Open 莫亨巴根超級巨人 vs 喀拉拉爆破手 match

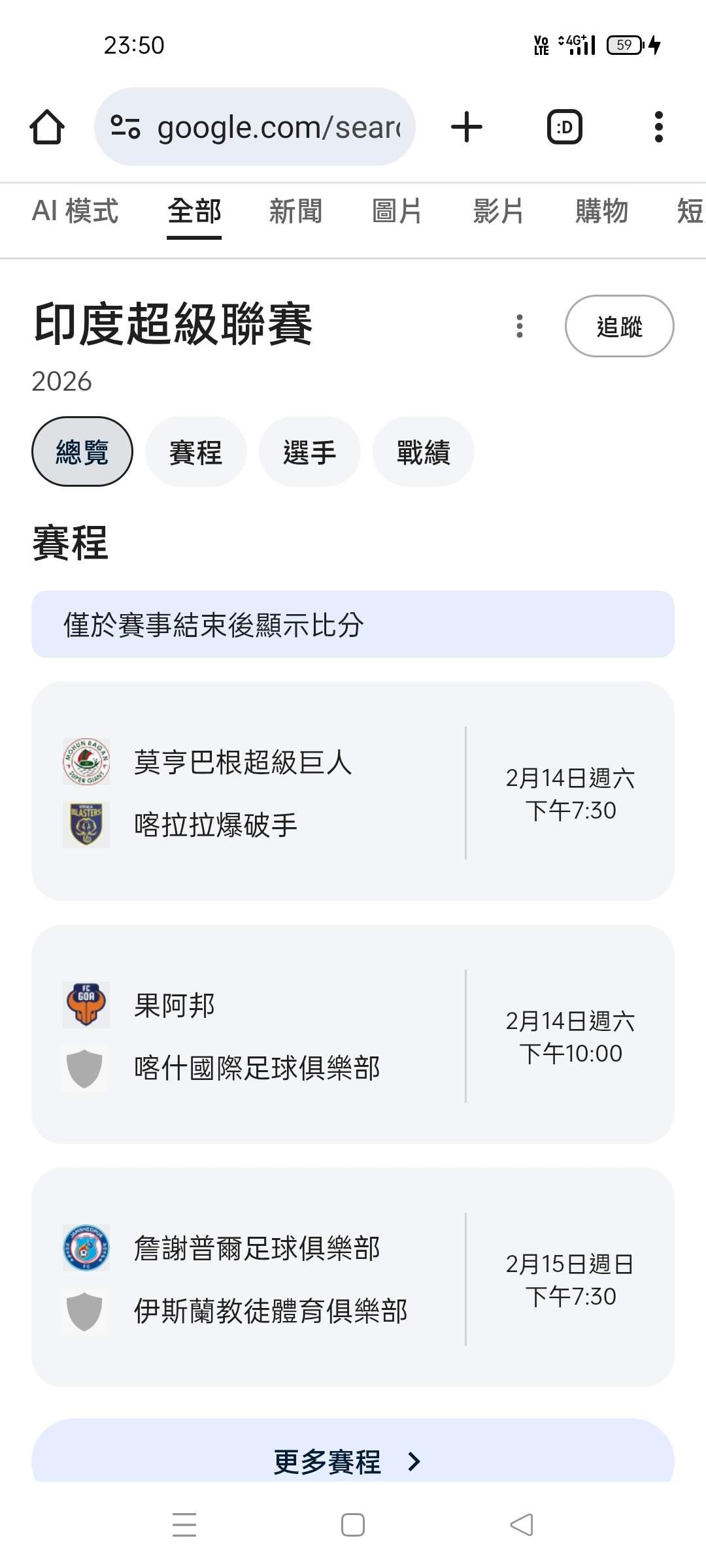tap(353, 792)
